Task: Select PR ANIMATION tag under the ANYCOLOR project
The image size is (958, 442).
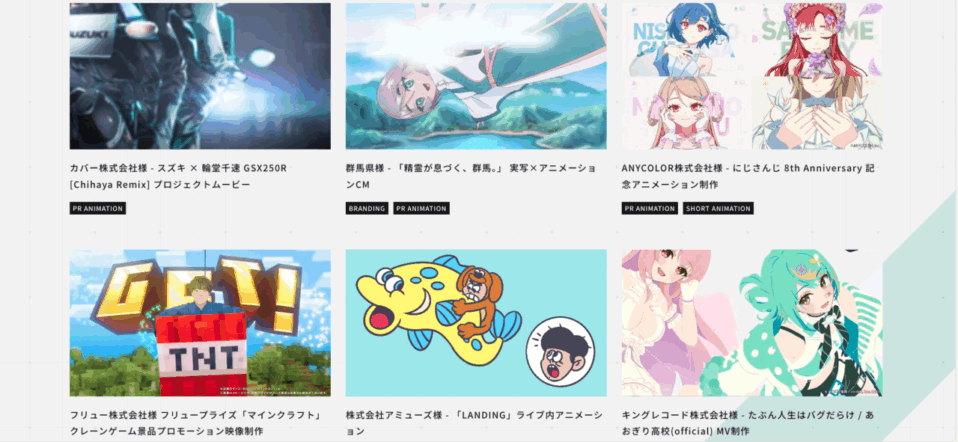Action: (650, 209)
